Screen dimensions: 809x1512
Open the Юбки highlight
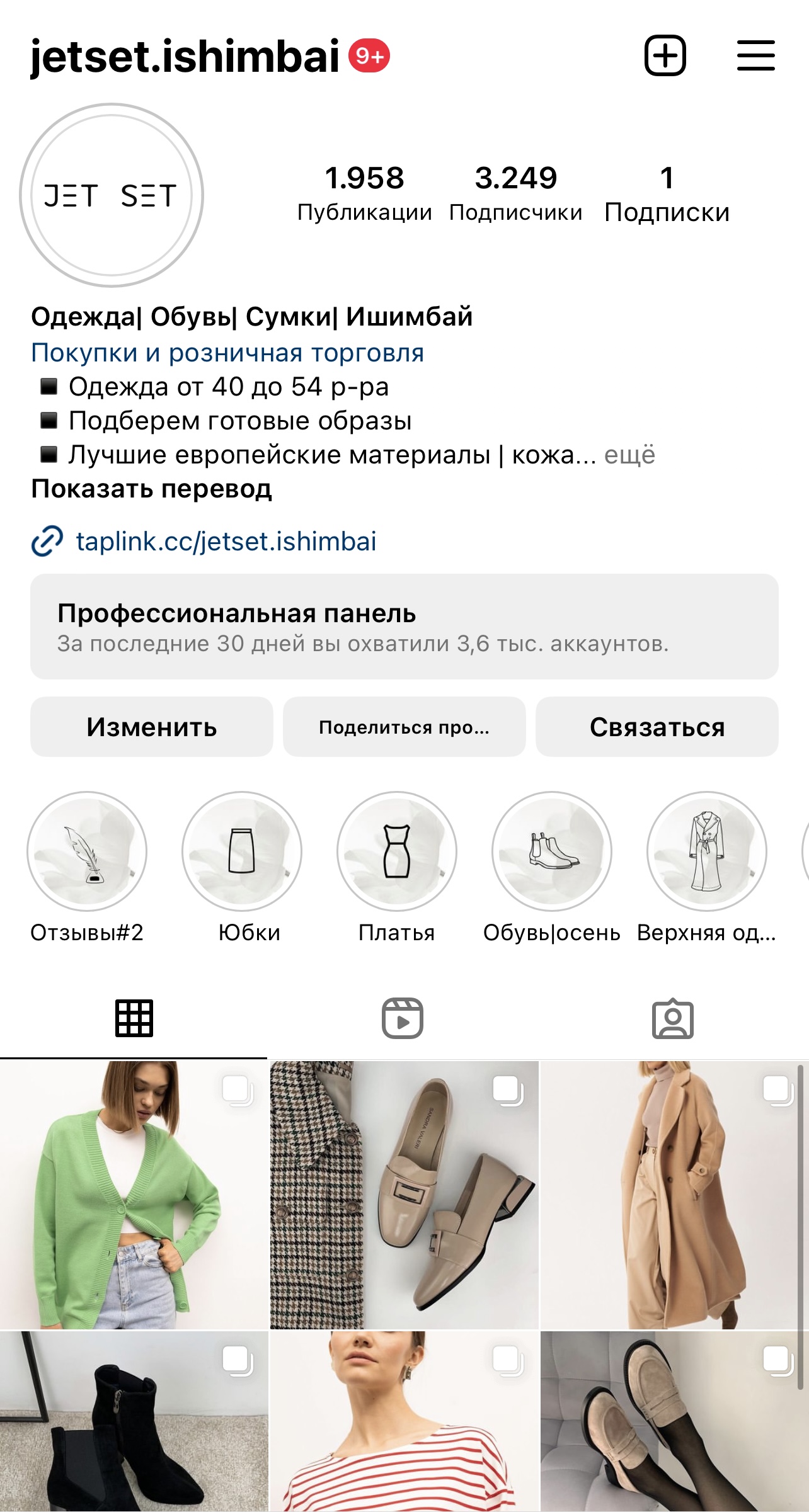coord(242,851)
